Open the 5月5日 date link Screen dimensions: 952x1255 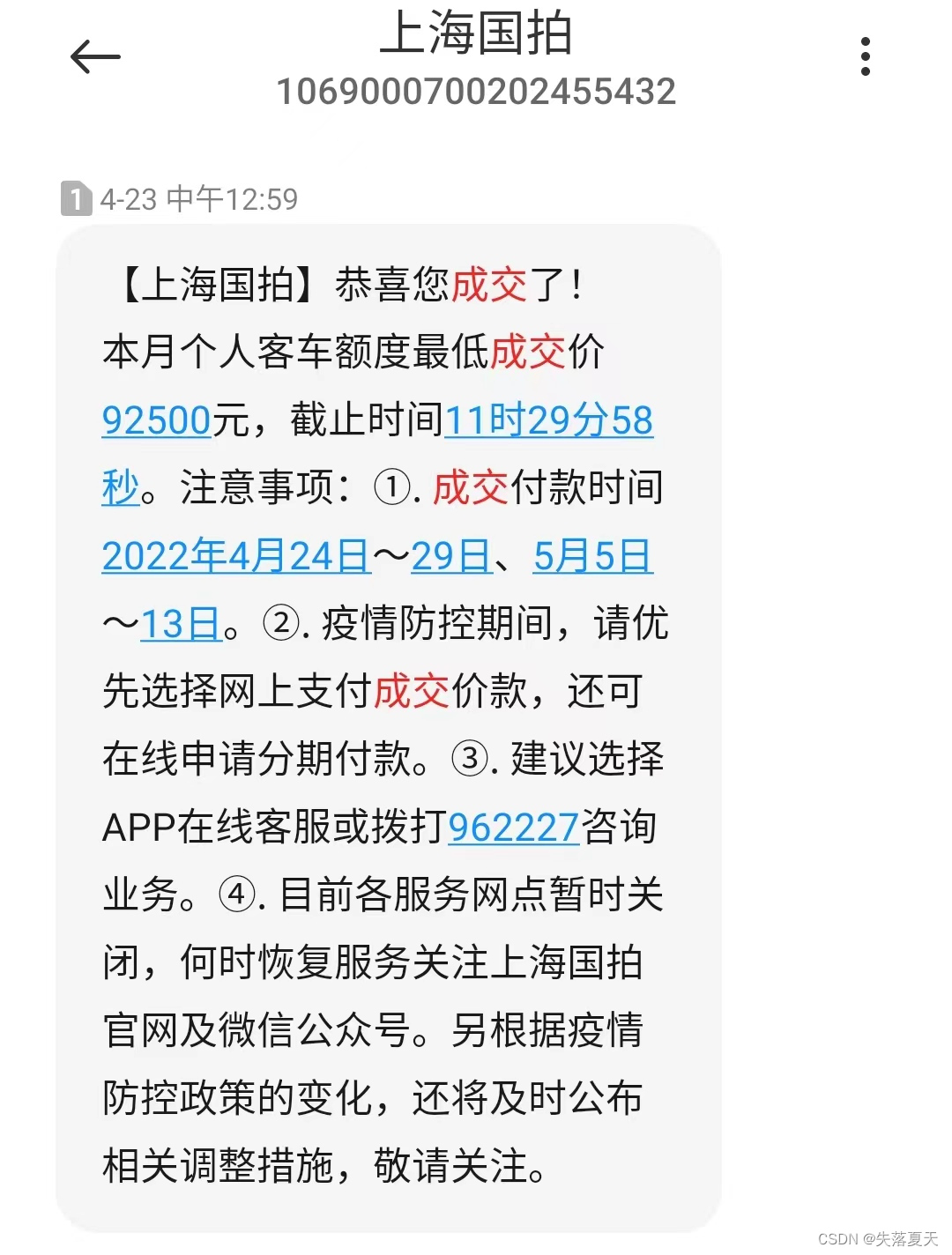tap(592, 556)
